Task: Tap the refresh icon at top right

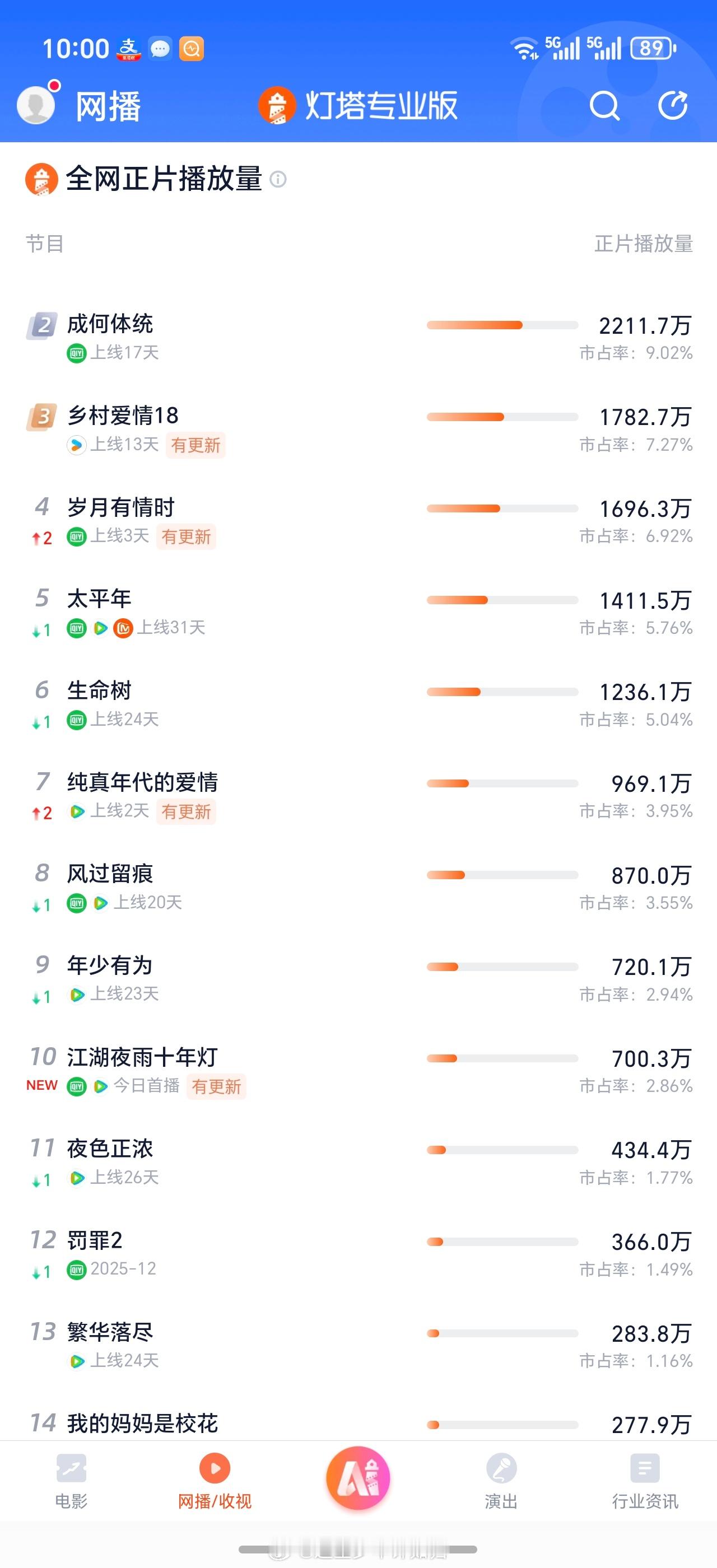Action: [x=672, y=106]
